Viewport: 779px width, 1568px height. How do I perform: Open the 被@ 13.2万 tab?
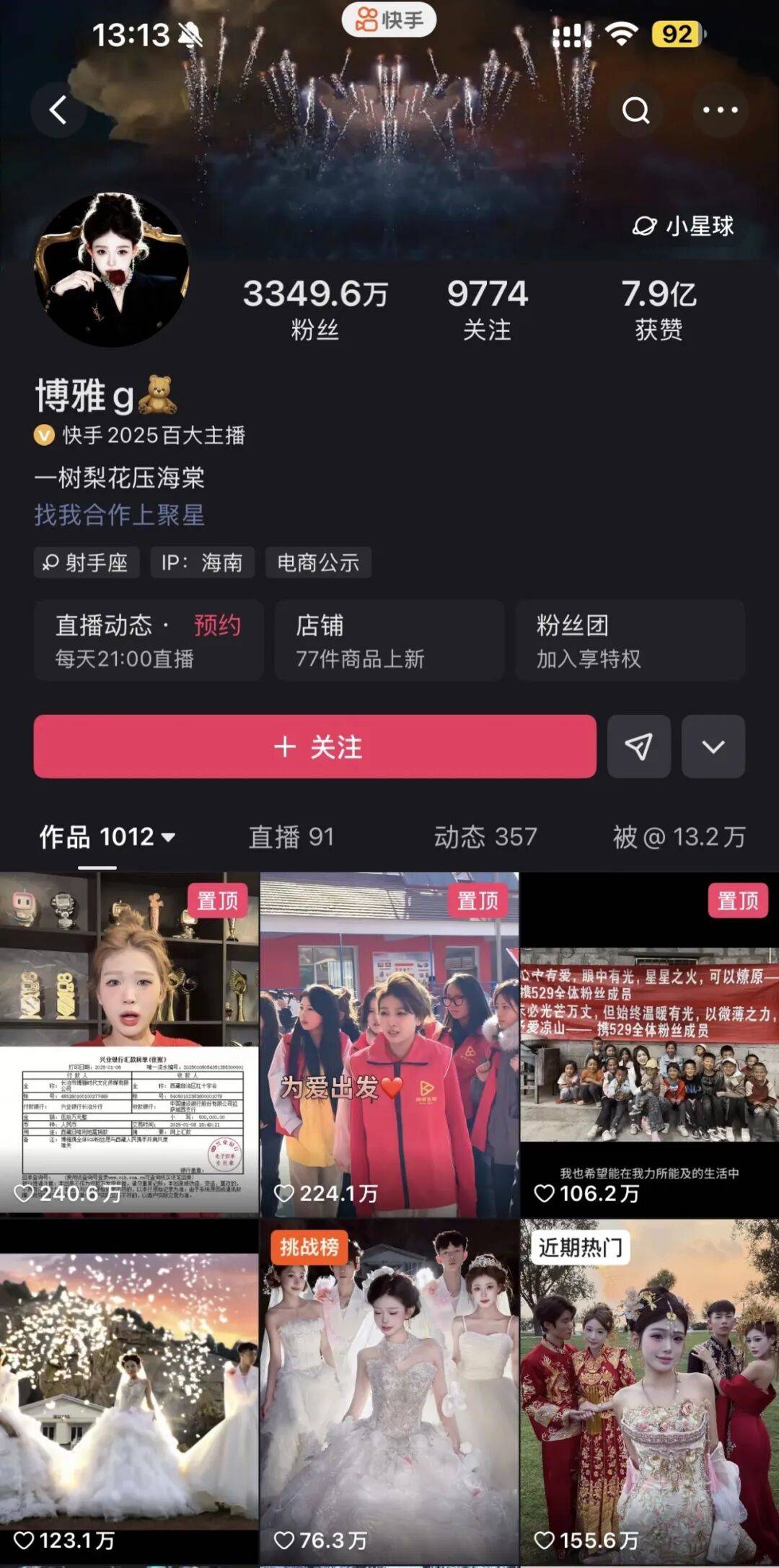679,837
